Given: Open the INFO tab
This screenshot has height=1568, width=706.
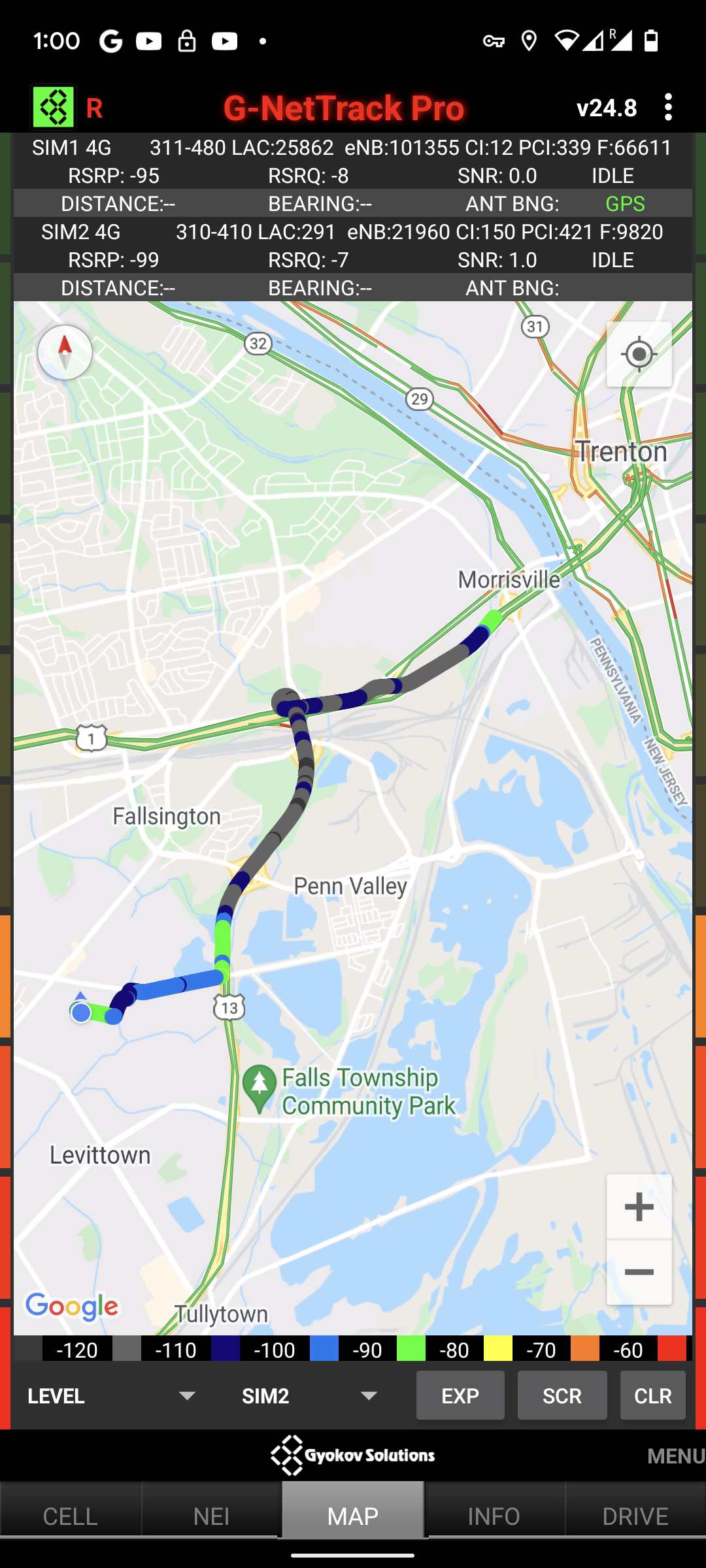Looking at the screenshot, I should click(494, 1516).
